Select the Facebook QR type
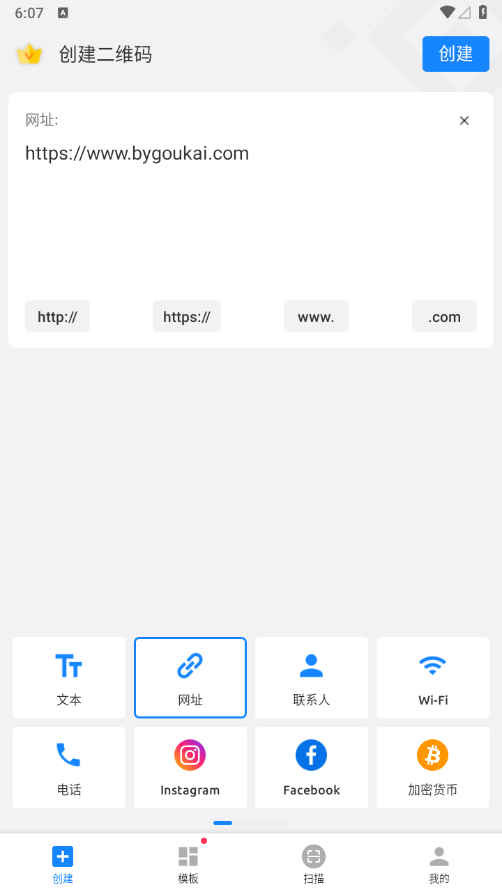Image resolution: width=502 pixels, height=892 pixels. [311, 767]
